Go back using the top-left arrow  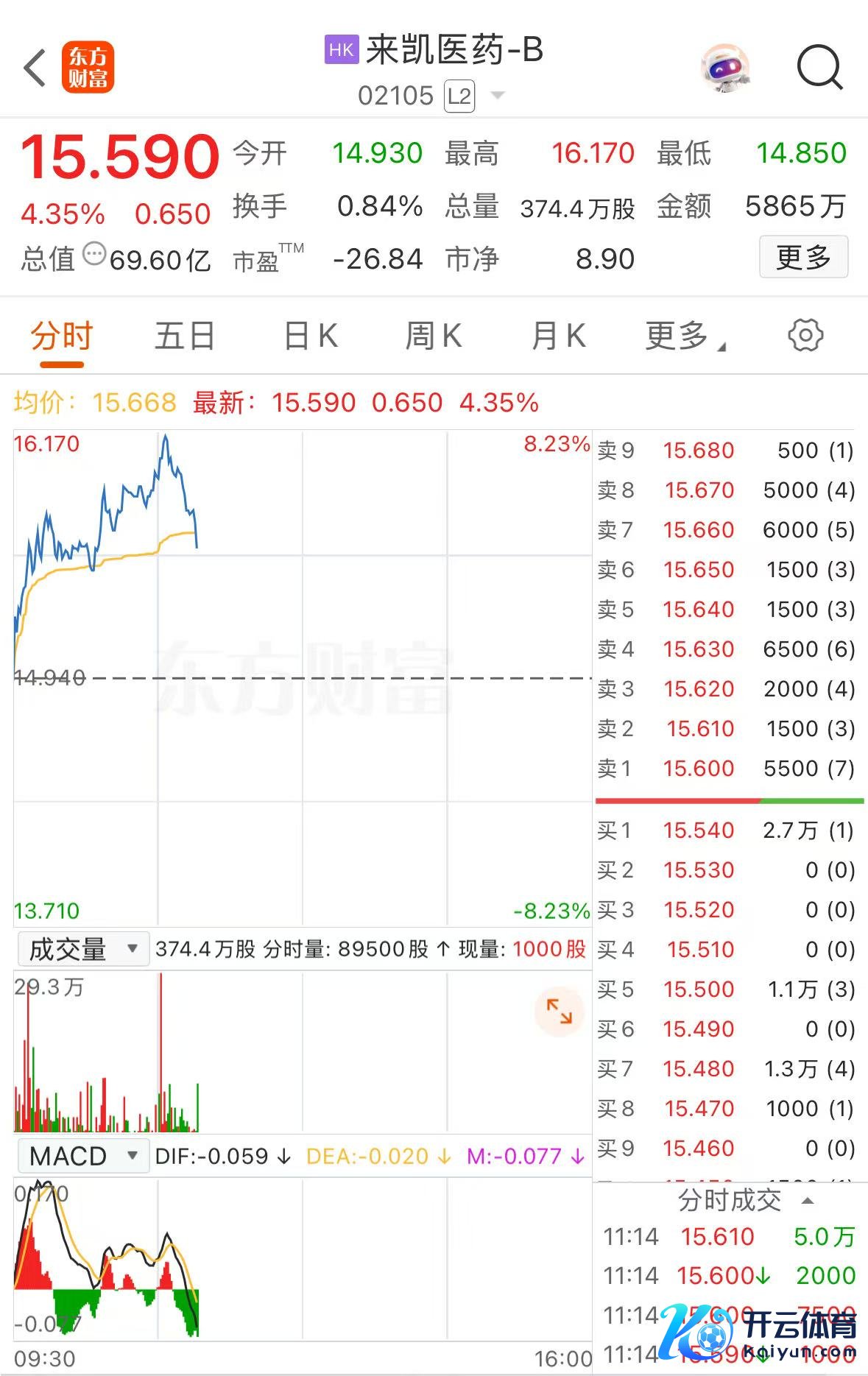[35, 68]
